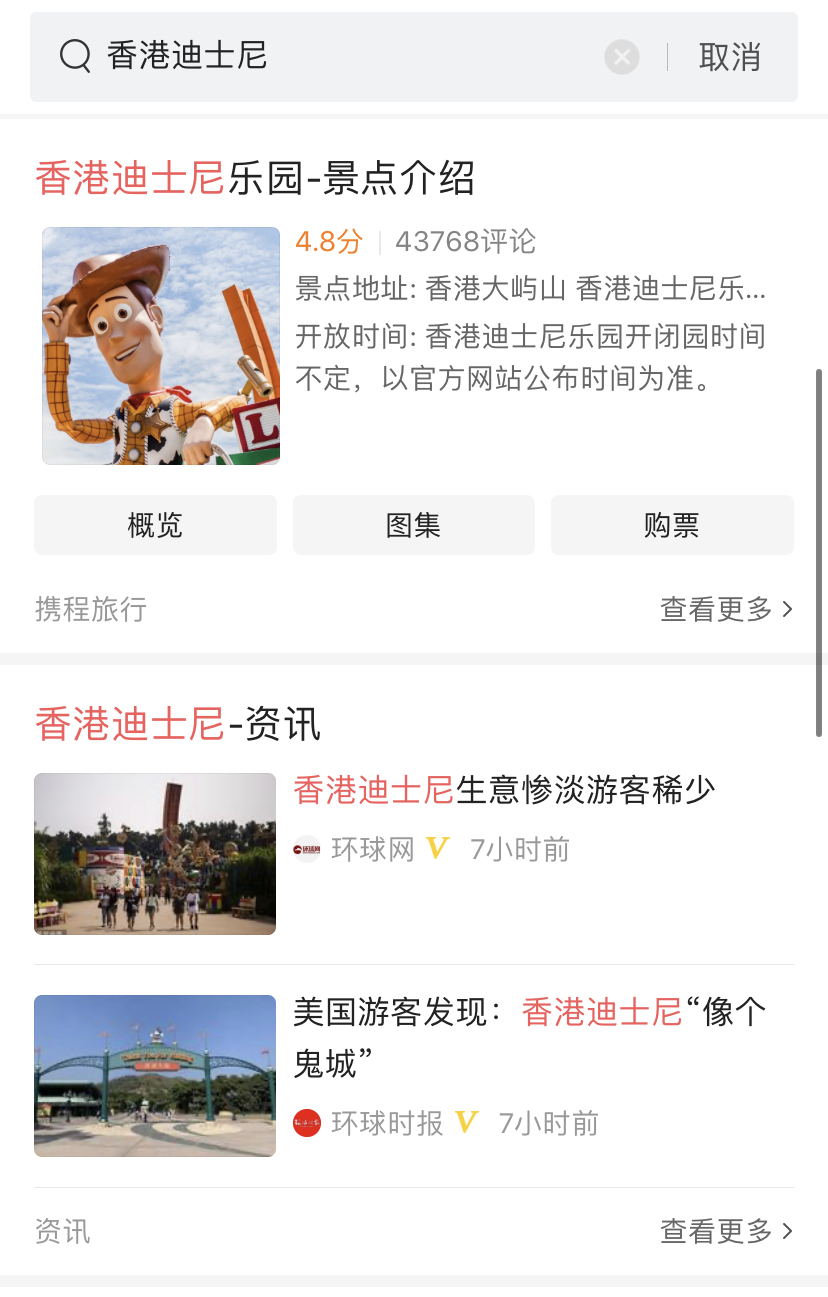This screenshot has width=828, height=1297.
Task: Click the 环球网 publisher logo
Action: coord(307,849)
